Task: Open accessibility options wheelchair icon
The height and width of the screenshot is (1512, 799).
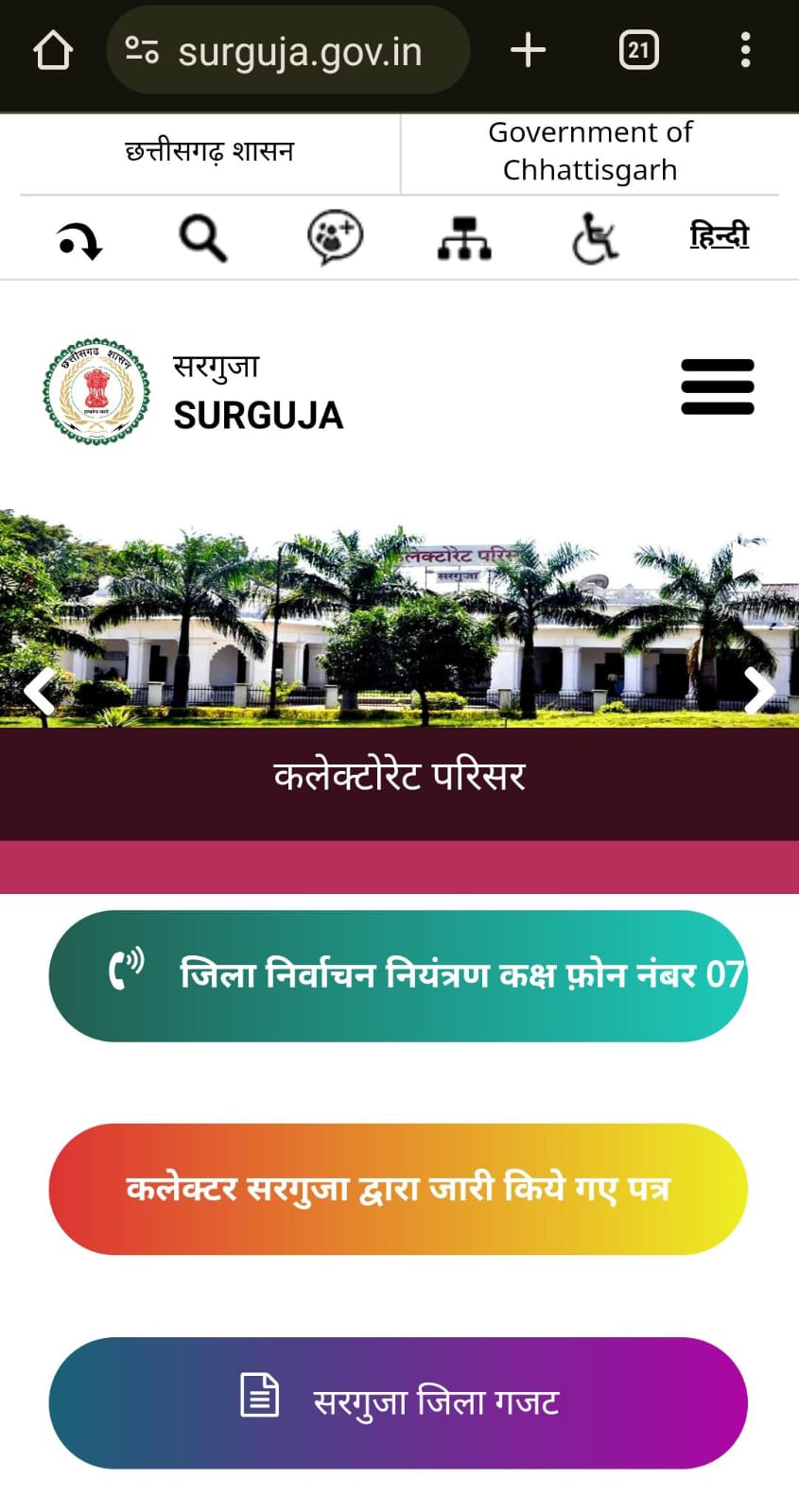Action: 595,238
